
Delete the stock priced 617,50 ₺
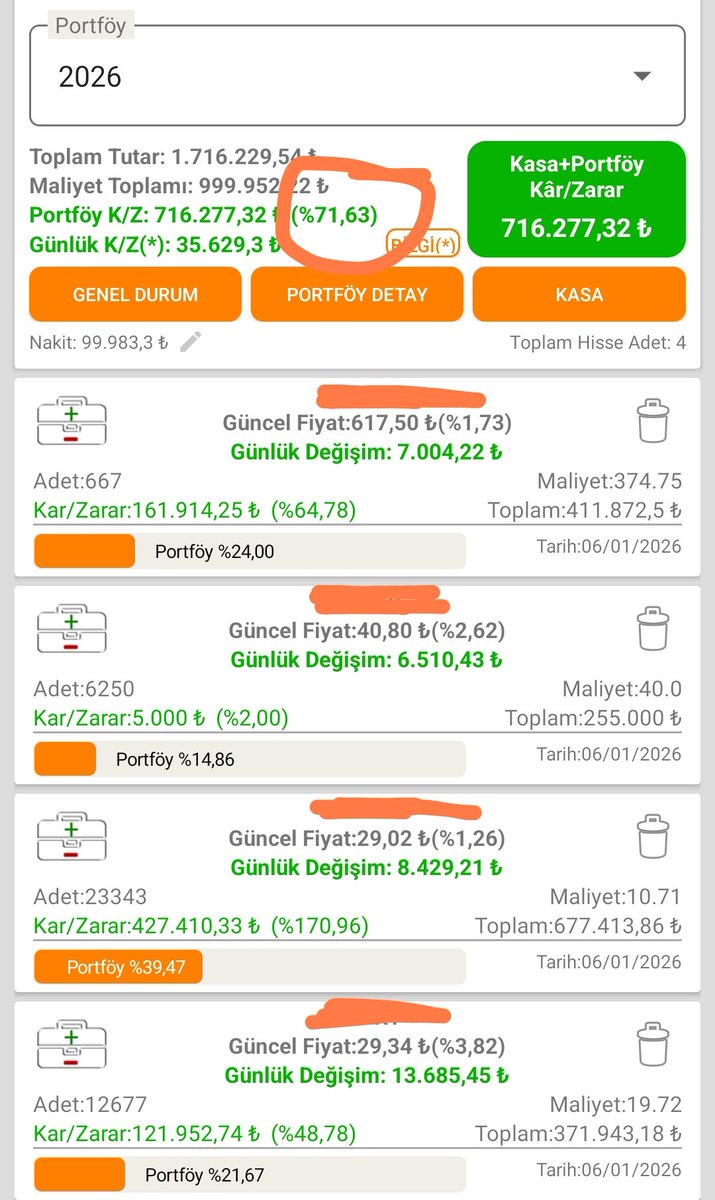click(x=651, y=421)
